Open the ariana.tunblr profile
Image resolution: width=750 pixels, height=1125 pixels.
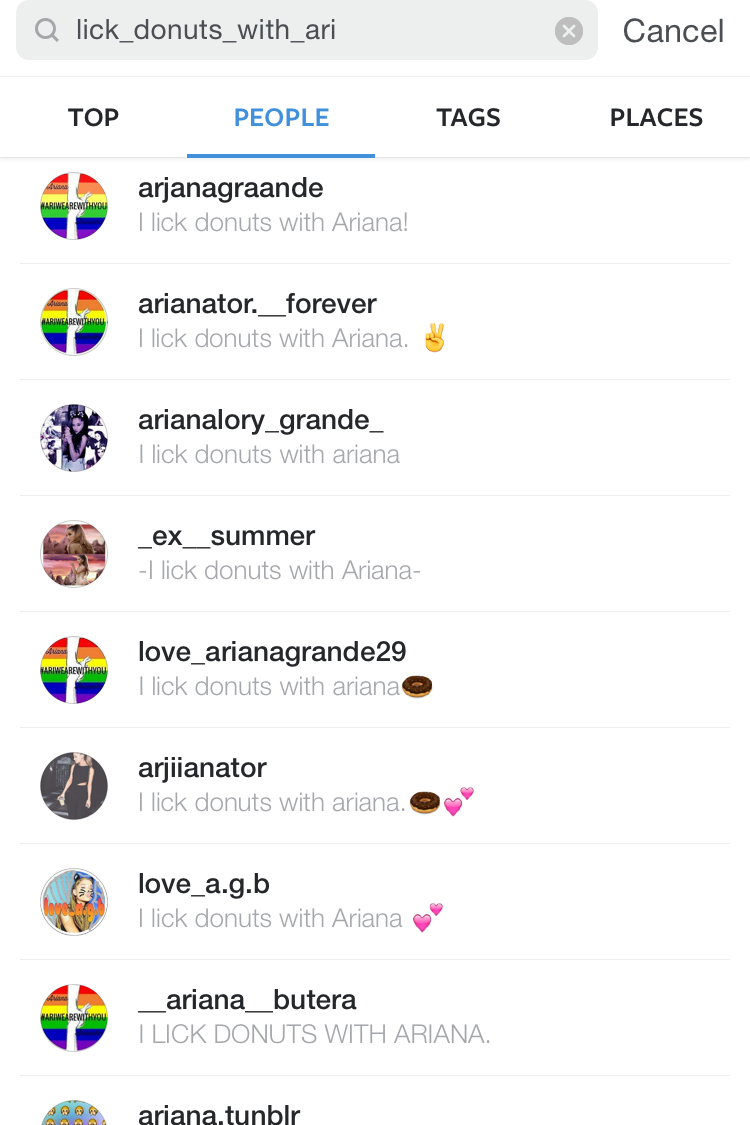(x=218, y=1112)
